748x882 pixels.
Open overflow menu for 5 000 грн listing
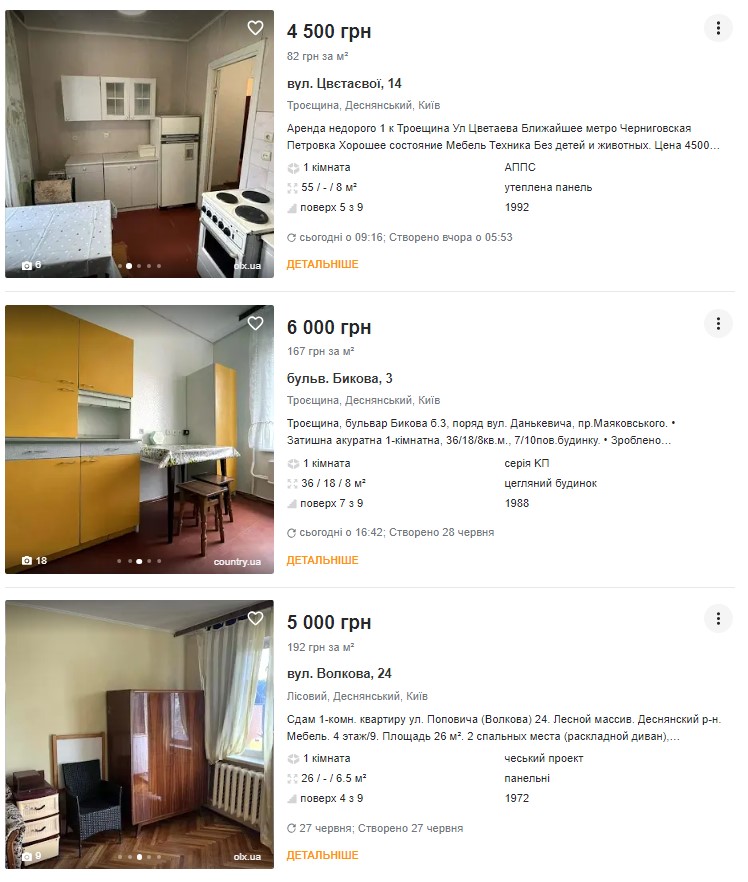718,619
